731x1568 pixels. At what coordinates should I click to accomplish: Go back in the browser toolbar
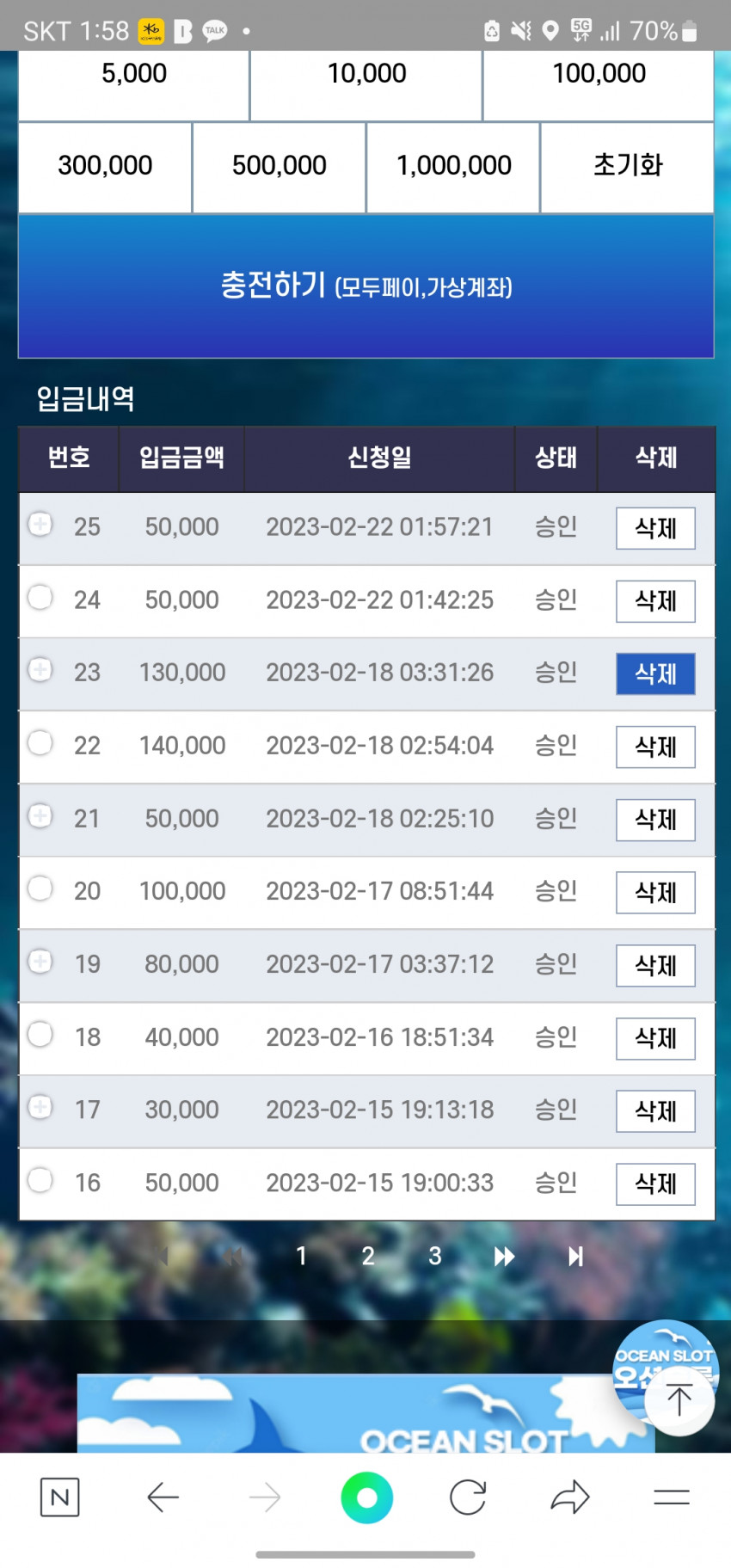click(x=163, y=1497)
